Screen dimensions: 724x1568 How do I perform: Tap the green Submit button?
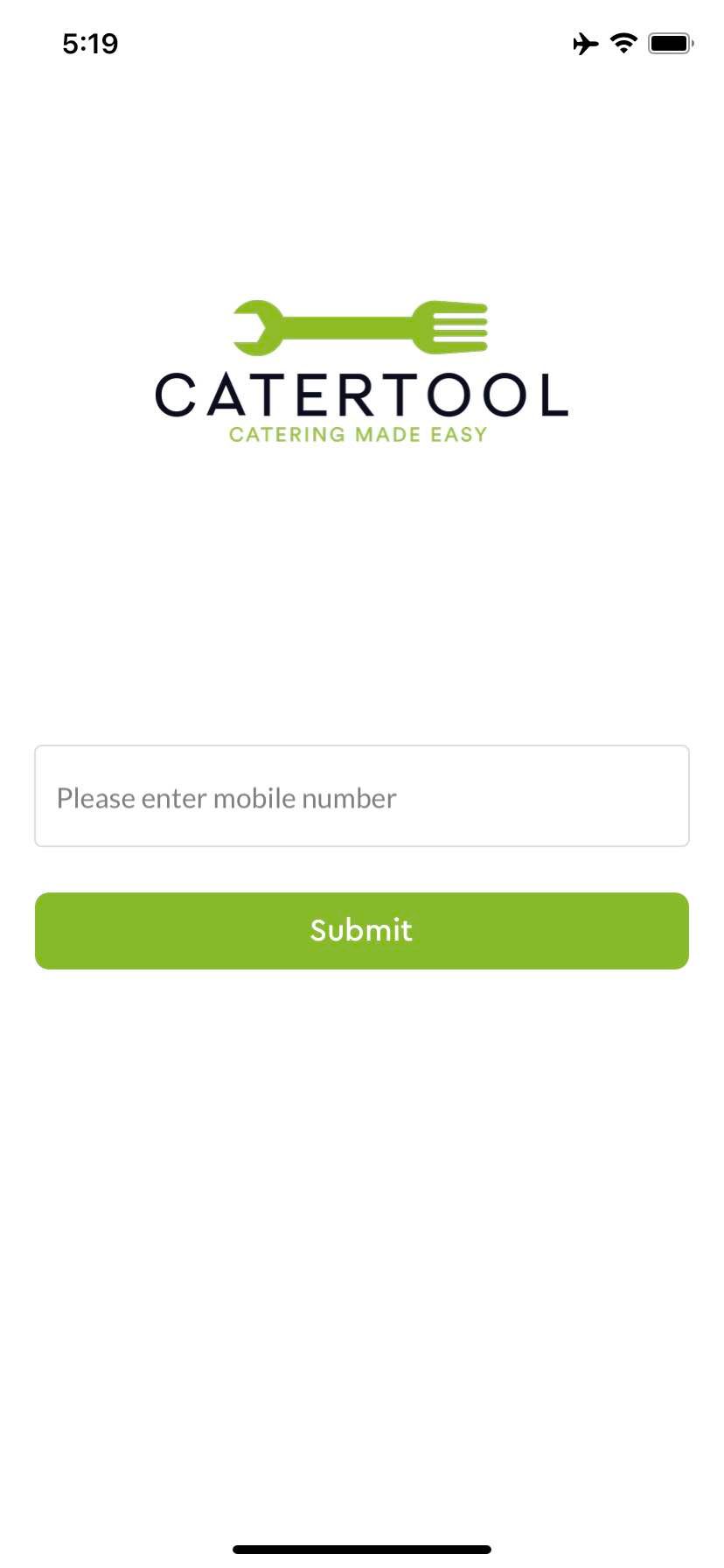(362, 931)
